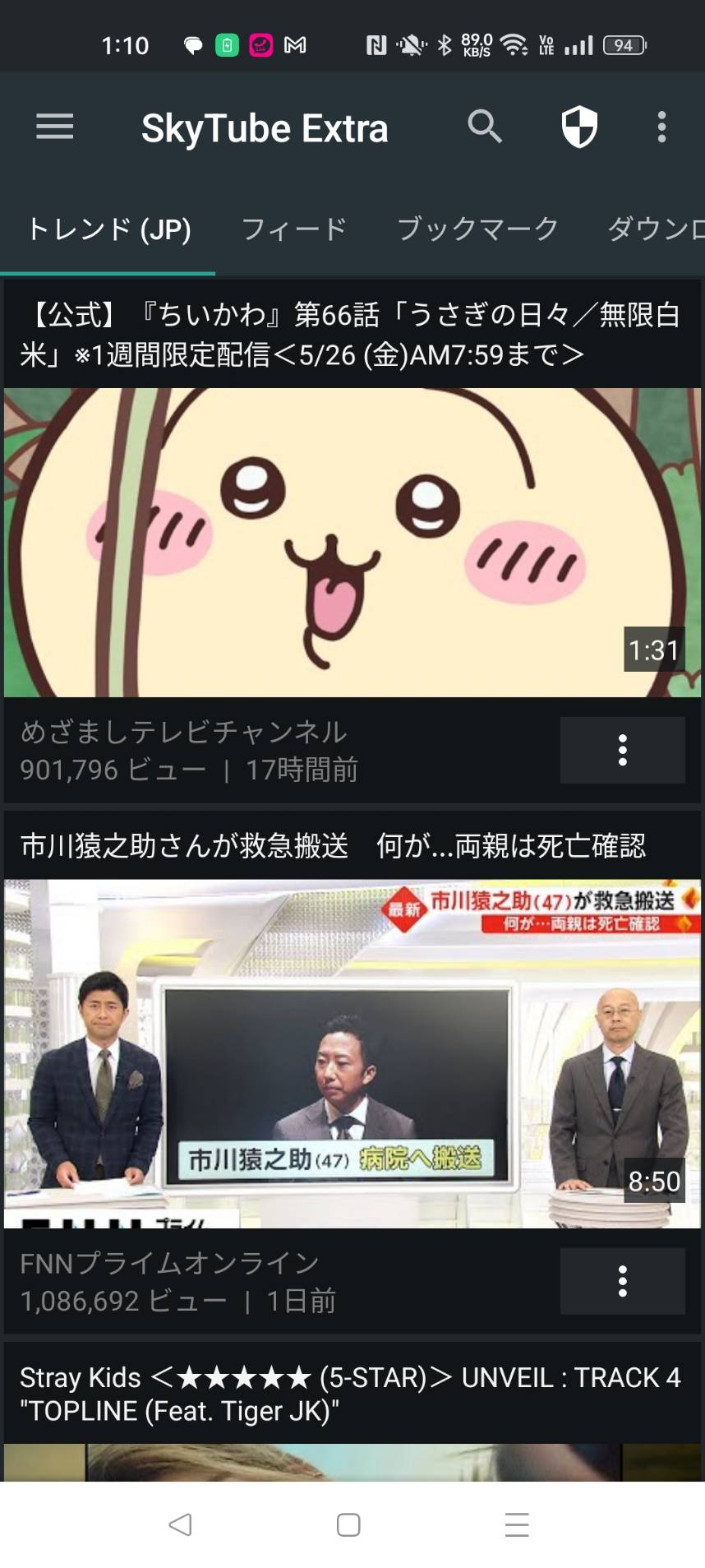
Task: Open the search icon in app bar
Action: (484, 127)
